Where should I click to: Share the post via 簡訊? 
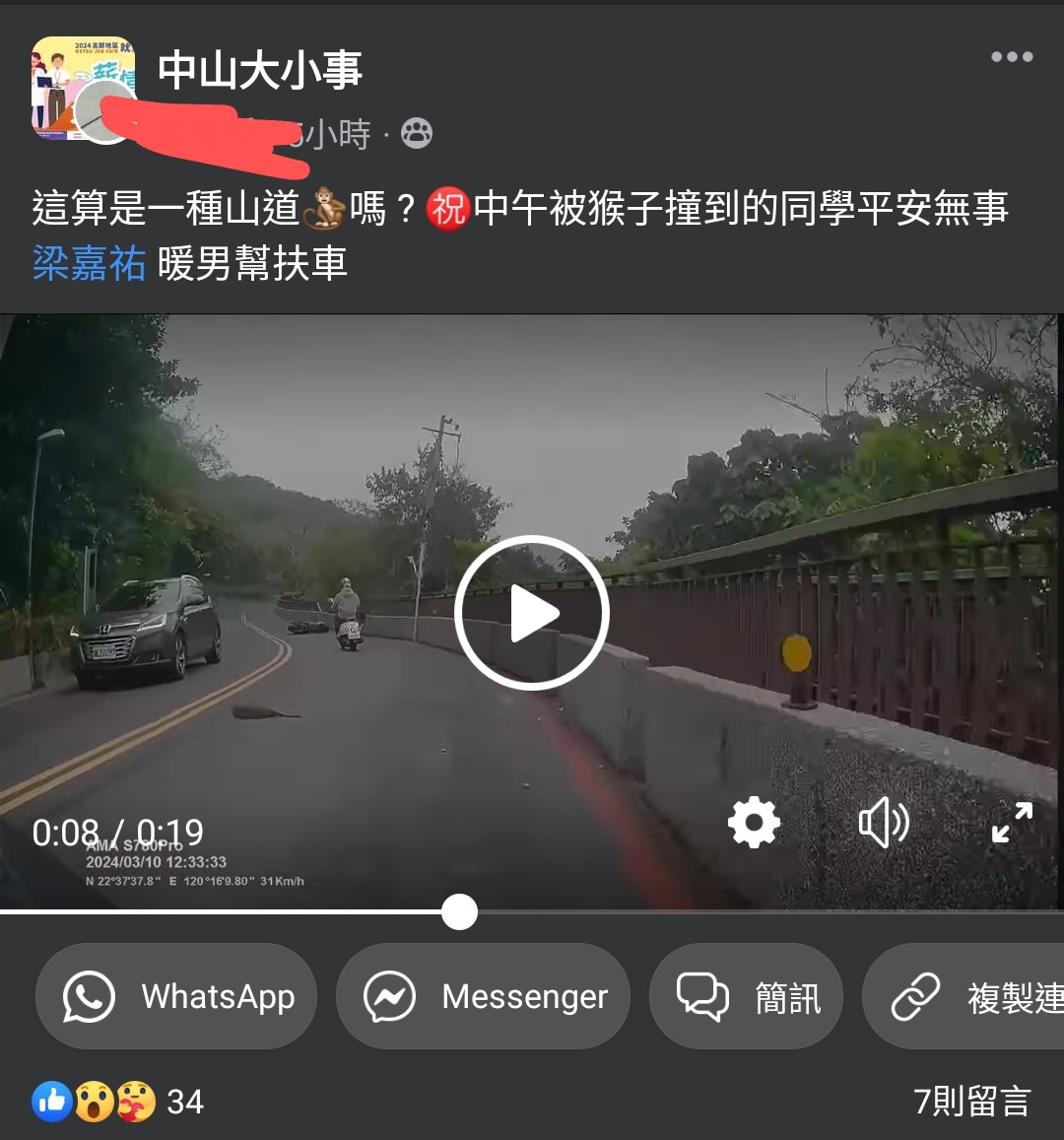point(747,996)
